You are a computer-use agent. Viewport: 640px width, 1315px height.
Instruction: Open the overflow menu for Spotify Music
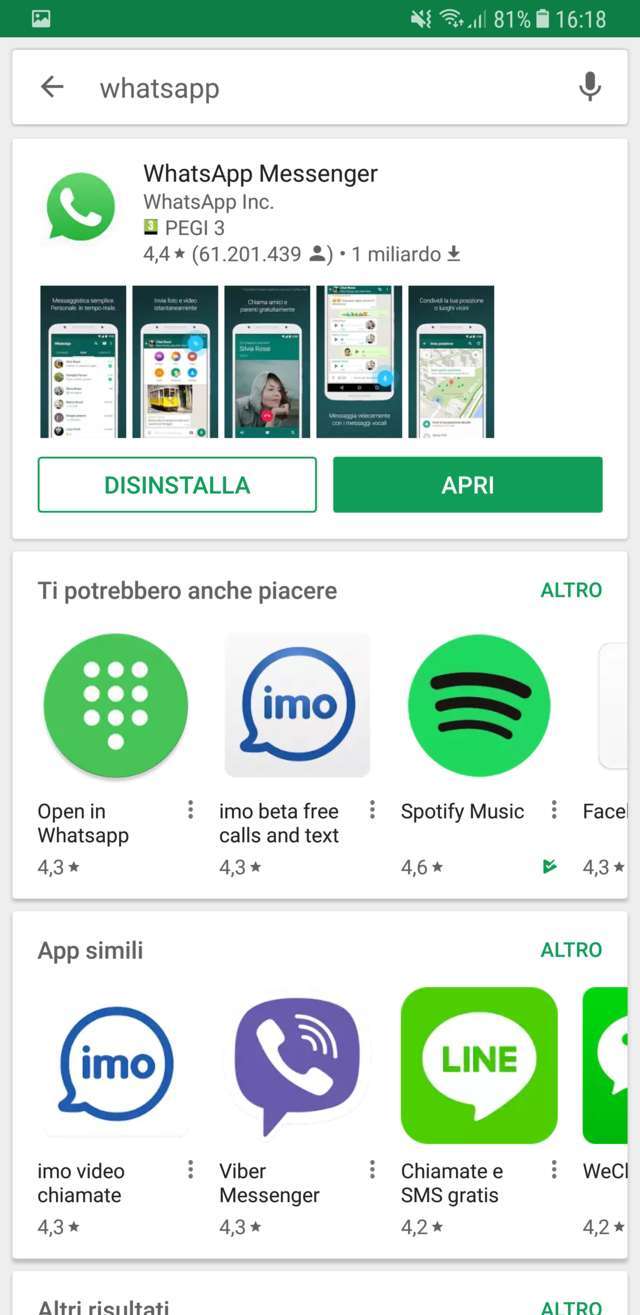click(x=554, y=810)
